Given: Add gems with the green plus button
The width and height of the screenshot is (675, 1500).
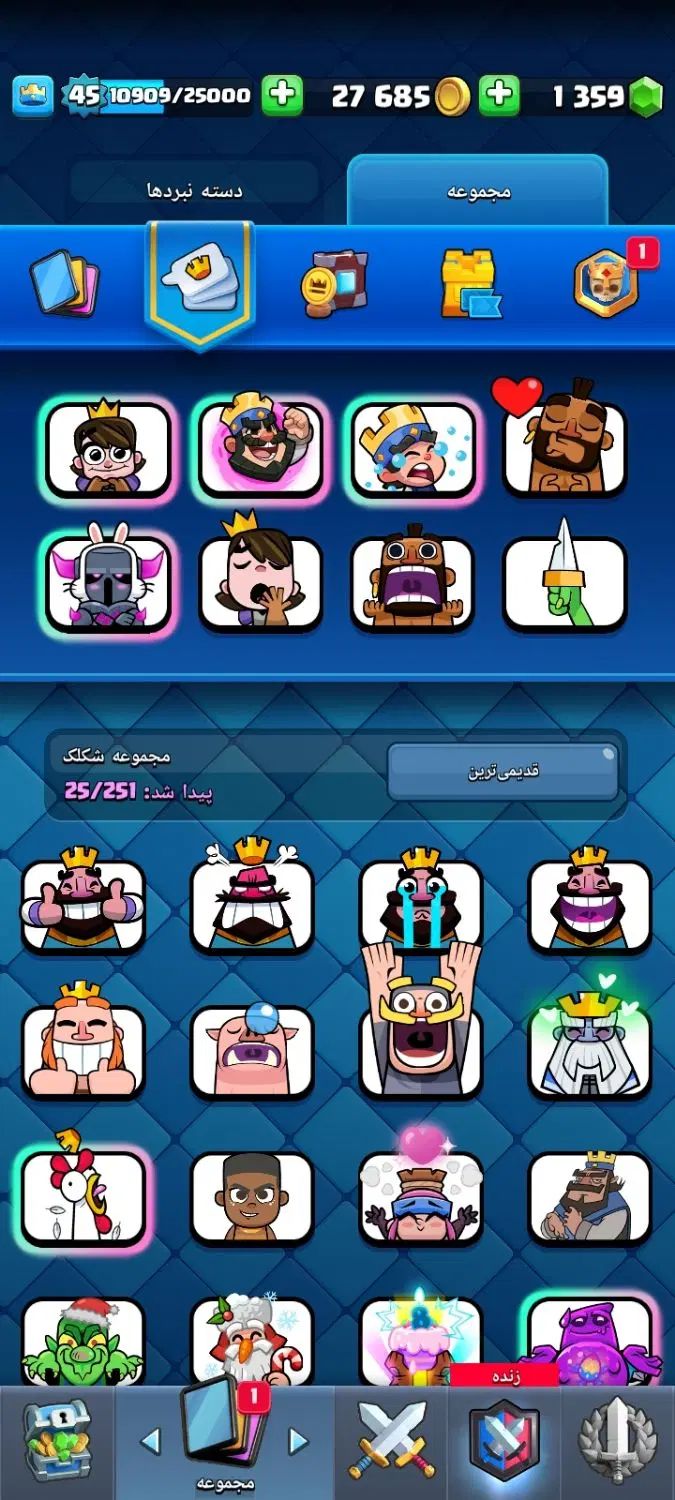Looking at the screenshot, I should pyautogui.click(x=499, y=96).
